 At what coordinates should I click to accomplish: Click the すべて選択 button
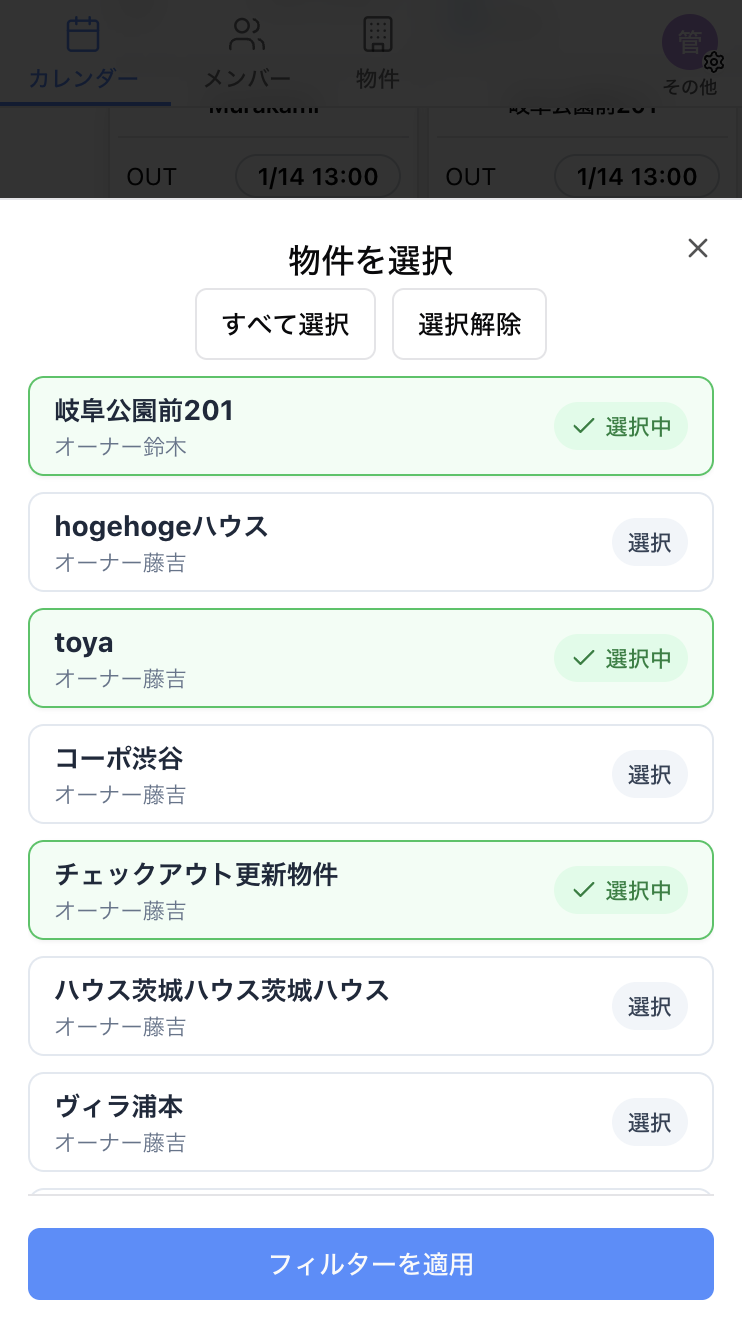tap(285, 323)
